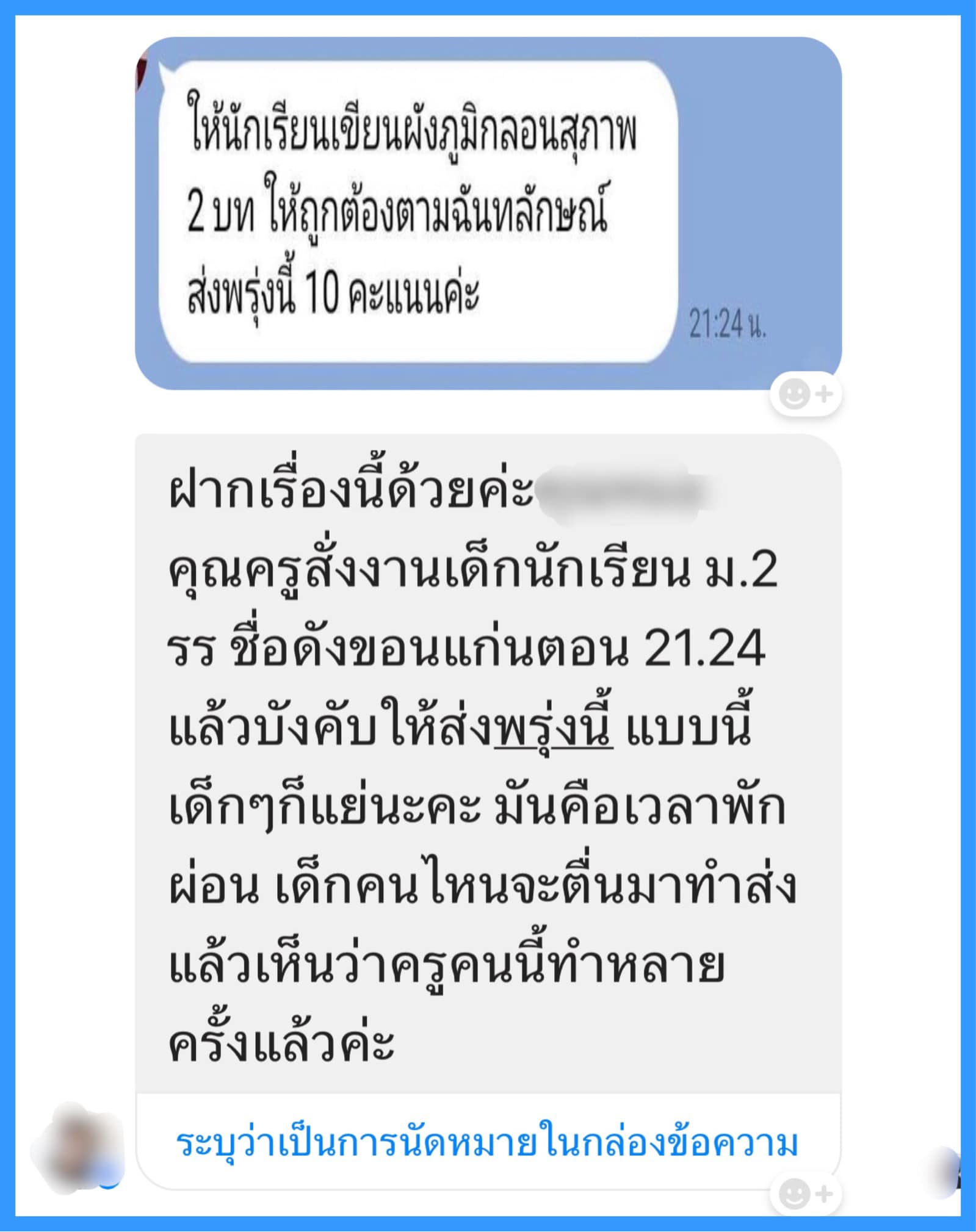Add a reaction to the image message
This screenshot has height=1232, width=976.
805,395
